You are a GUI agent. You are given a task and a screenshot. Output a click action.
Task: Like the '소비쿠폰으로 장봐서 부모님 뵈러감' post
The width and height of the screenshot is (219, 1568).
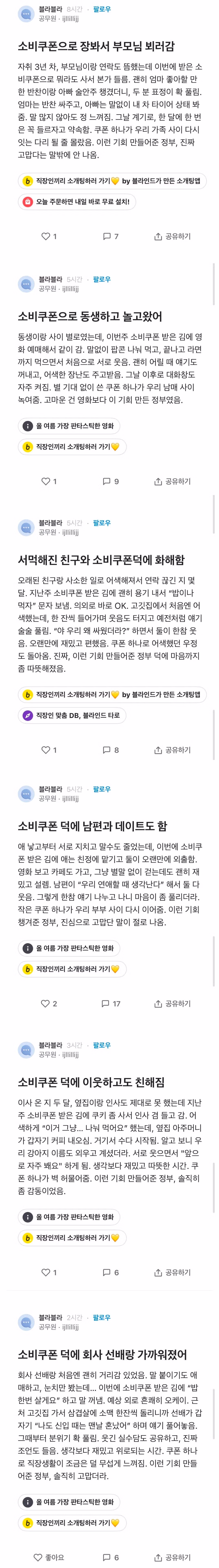[49, 236]
